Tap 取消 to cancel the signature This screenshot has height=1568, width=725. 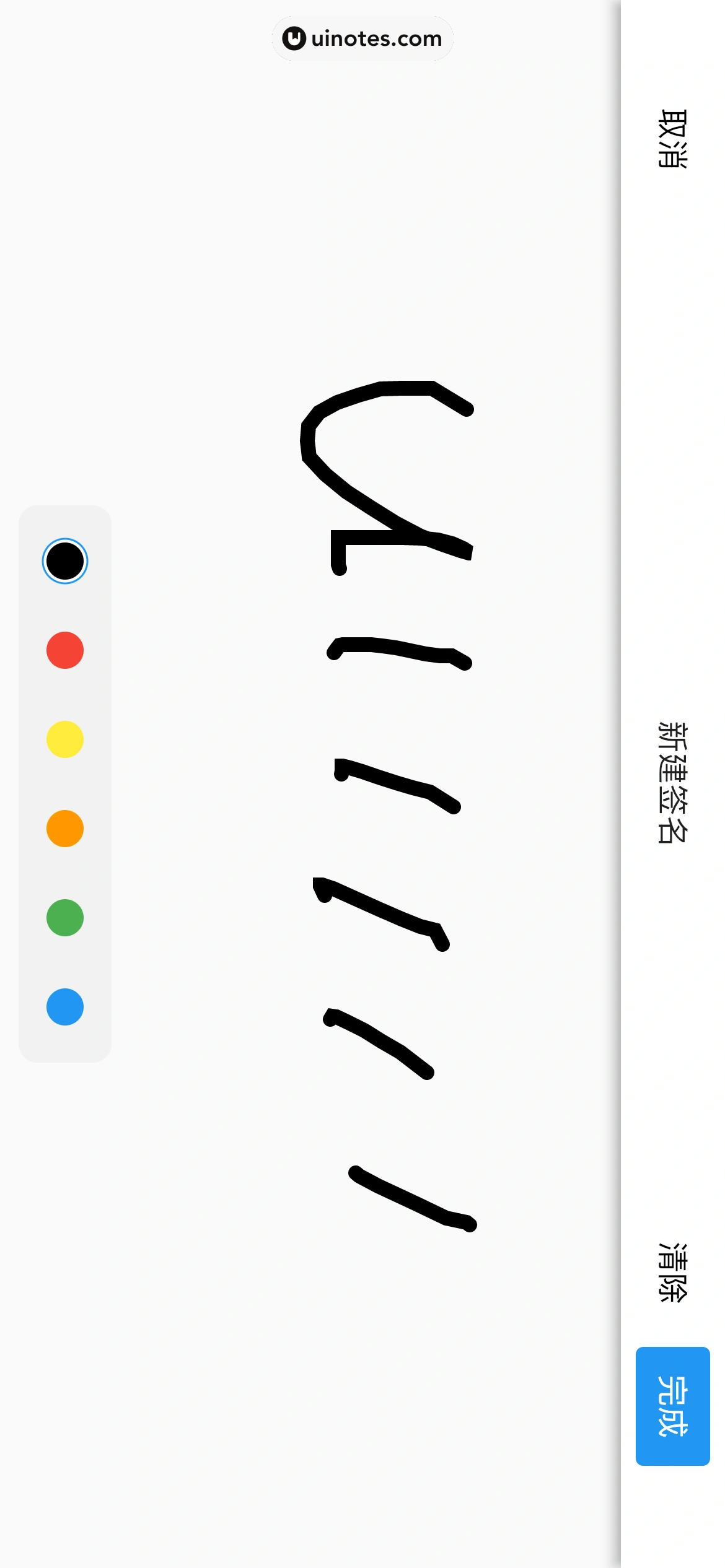tap(672, 139)
